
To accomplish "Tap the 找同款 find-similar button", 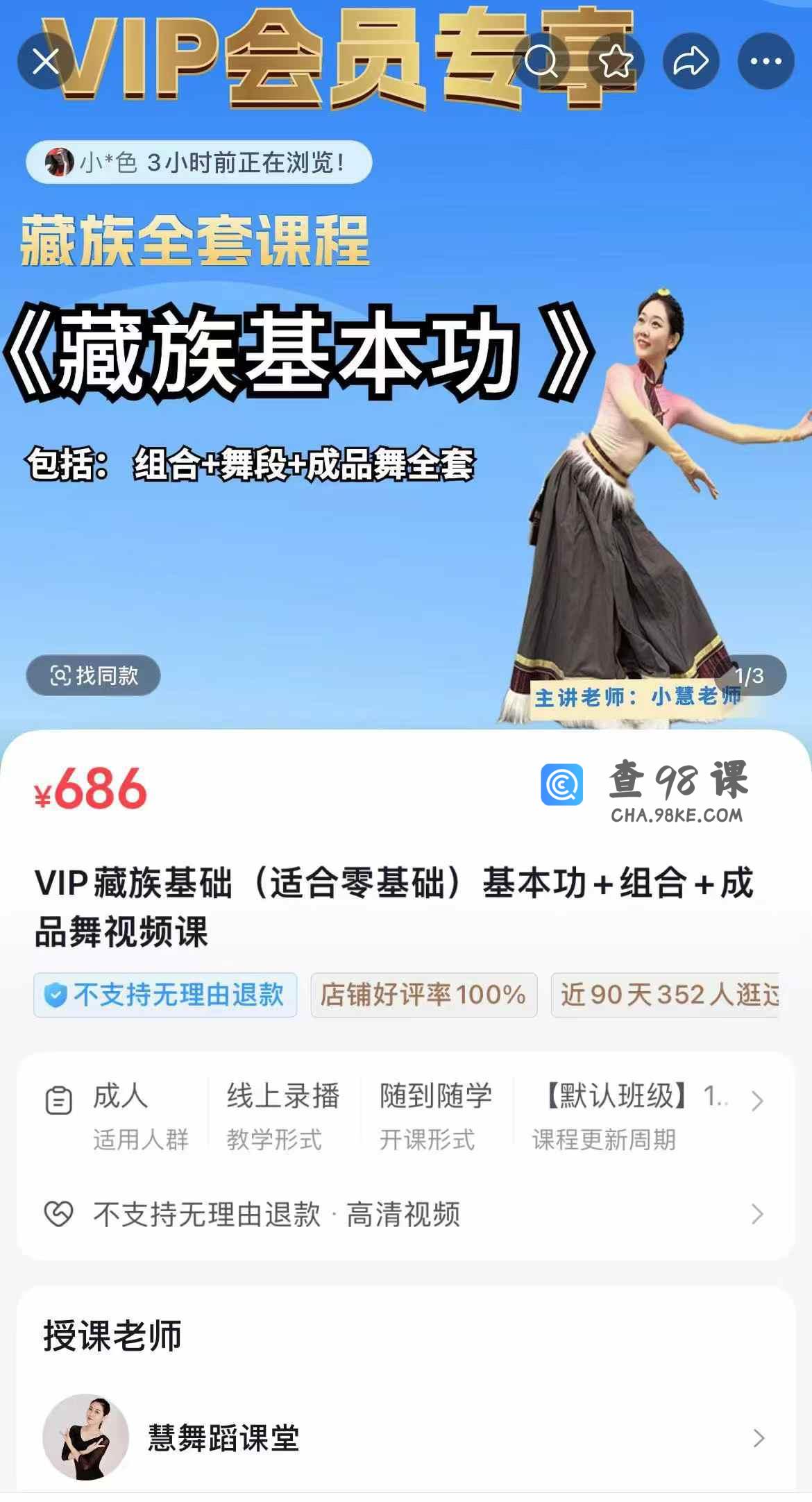I will click(x=94, y=675).
